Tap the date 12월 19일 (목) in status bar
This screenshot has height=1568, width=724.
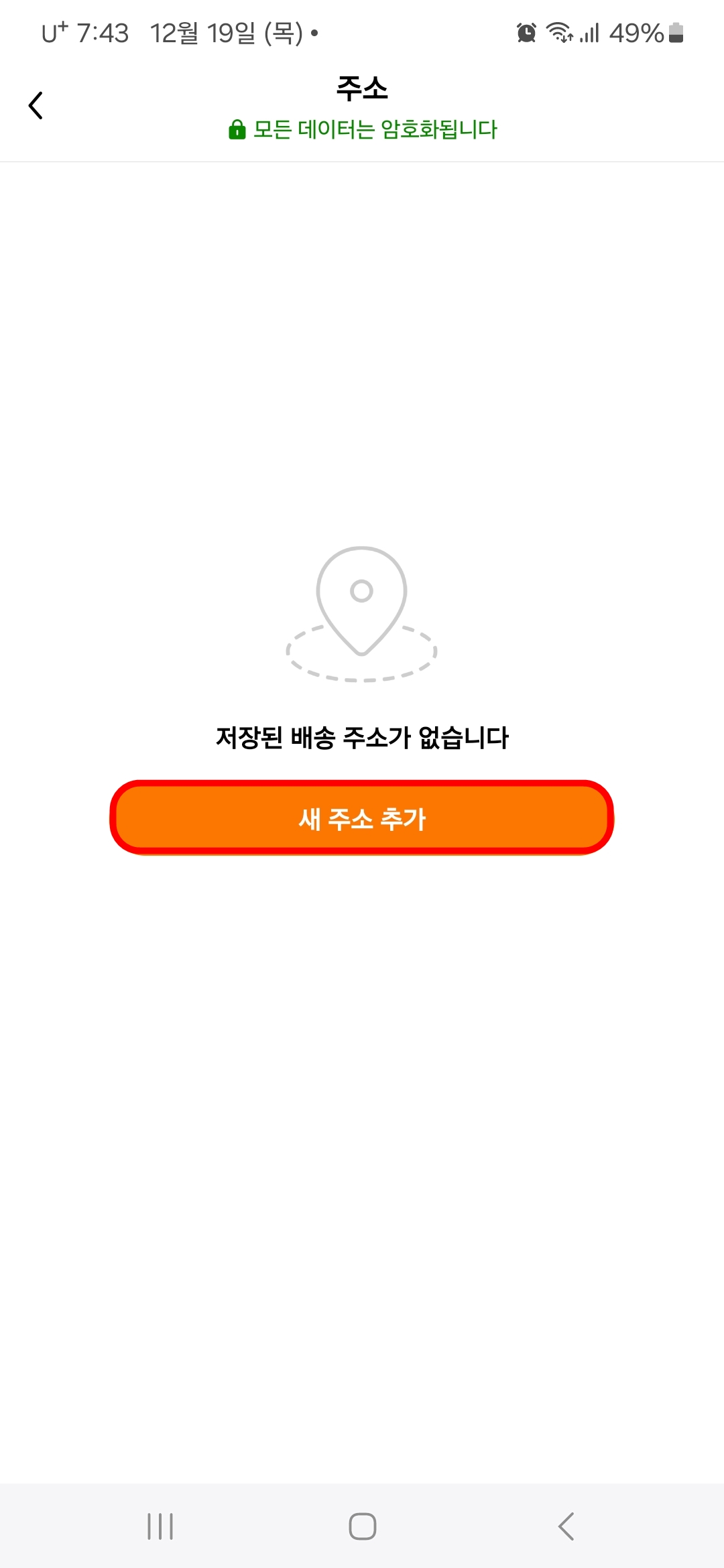click(x=221, y=32)
